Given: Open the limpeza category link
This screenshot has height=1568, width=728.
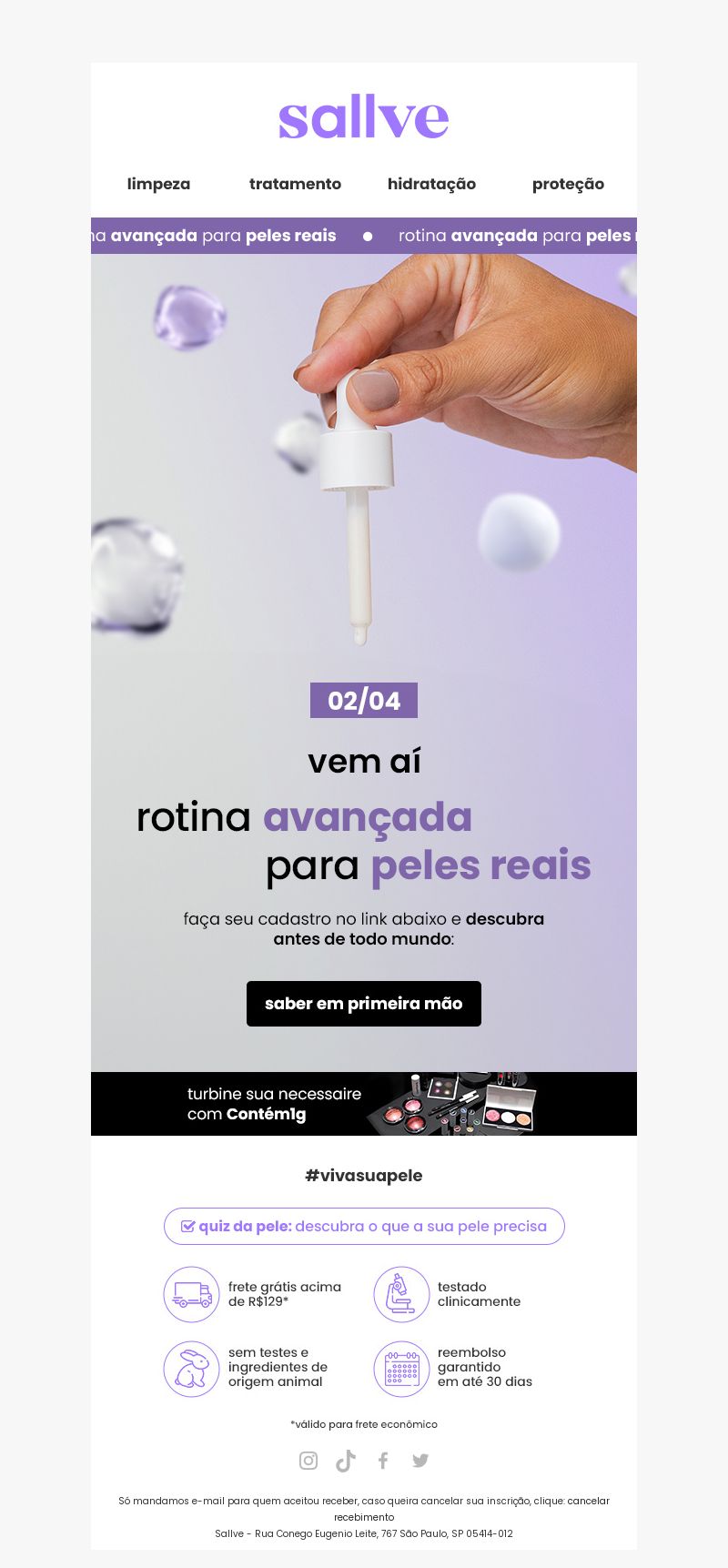Looking at the screenshot, I should coord(158,184).
